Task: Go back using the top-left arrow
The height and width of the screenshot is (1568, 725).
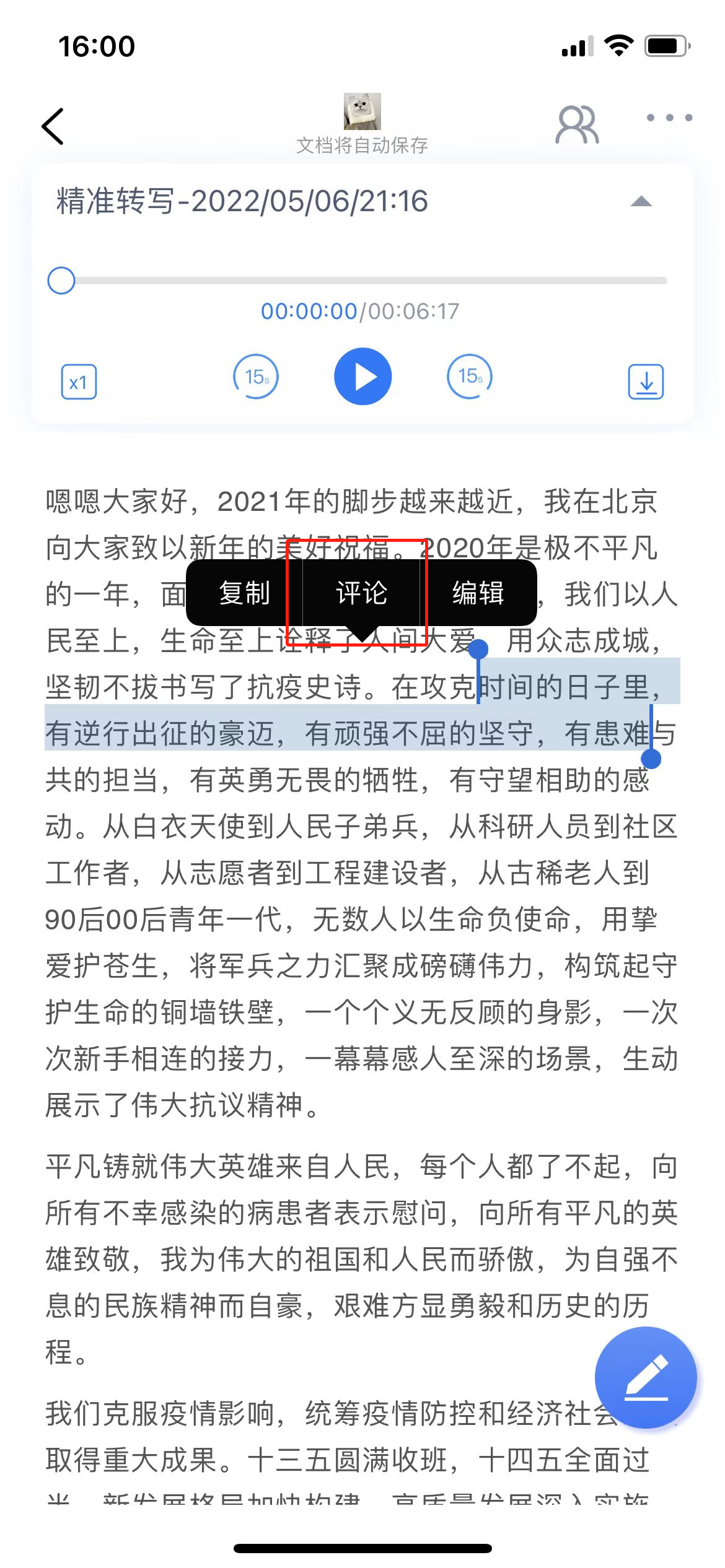Action: 53,126
